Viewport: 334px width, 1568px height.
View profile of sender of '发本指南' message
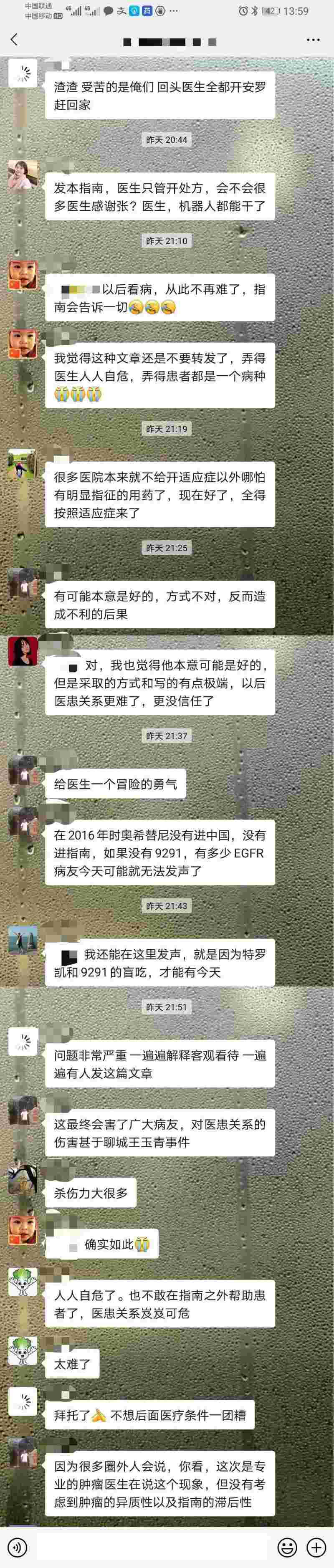pos(23,176)
